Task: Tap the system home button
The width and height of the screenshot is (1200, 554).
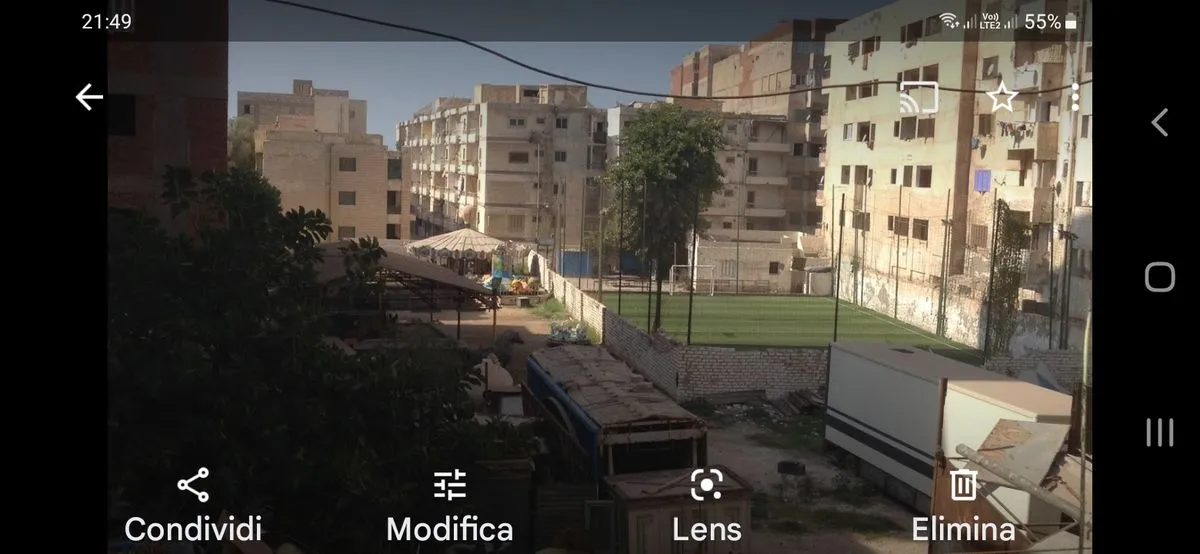Action: coord(1159,277)
